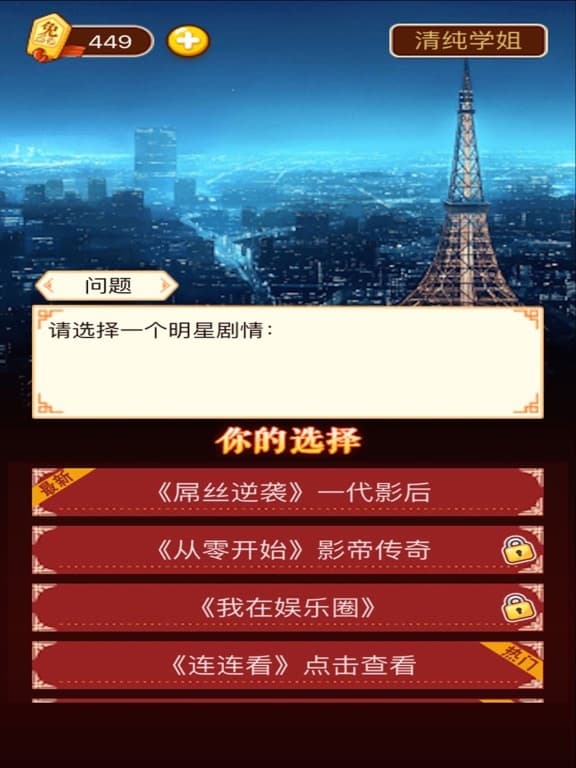Tap the yellow plus coin button
Screen dimensions: 576x768
tap(188, 41)
